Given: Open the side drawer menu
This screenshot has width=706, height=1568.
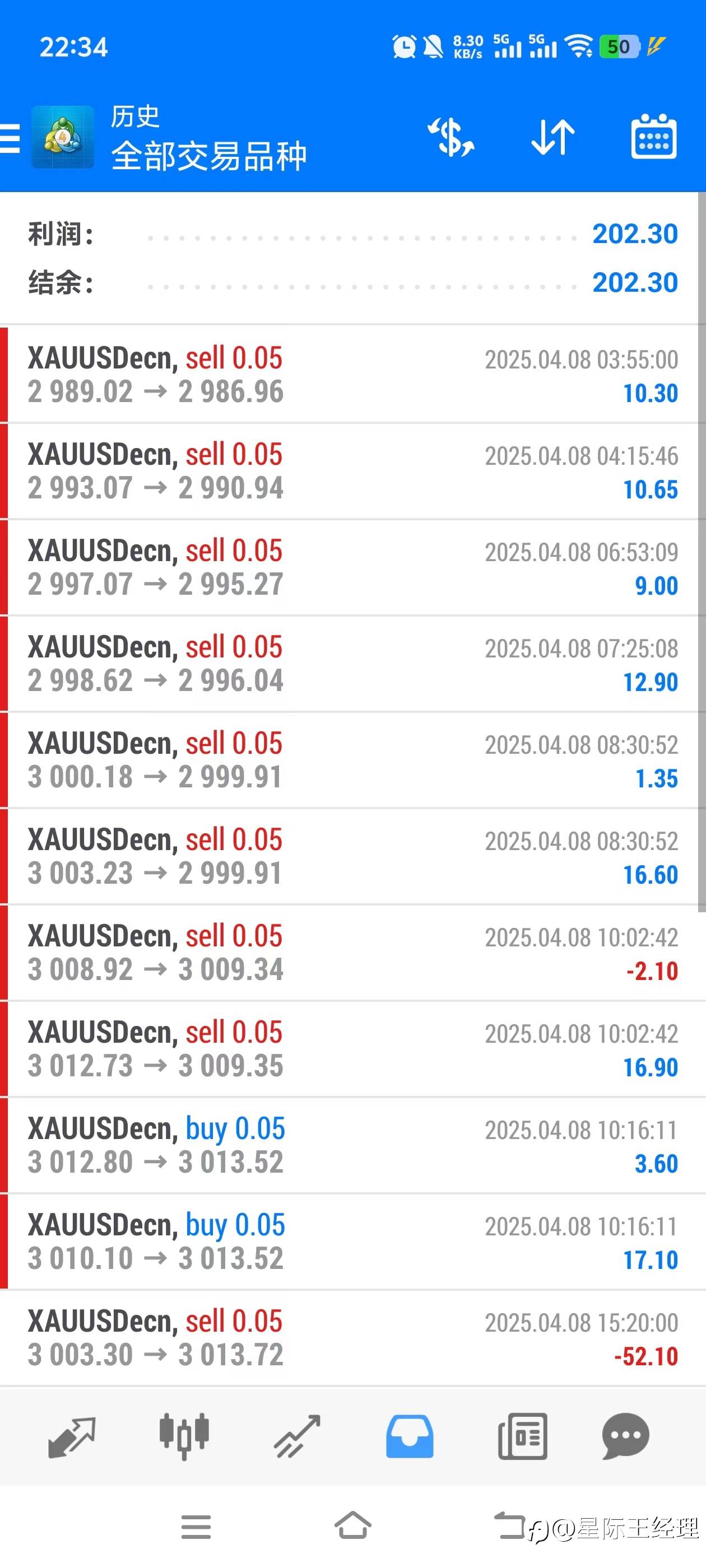Looking at the screenshot, I should (x=10, y=138).
